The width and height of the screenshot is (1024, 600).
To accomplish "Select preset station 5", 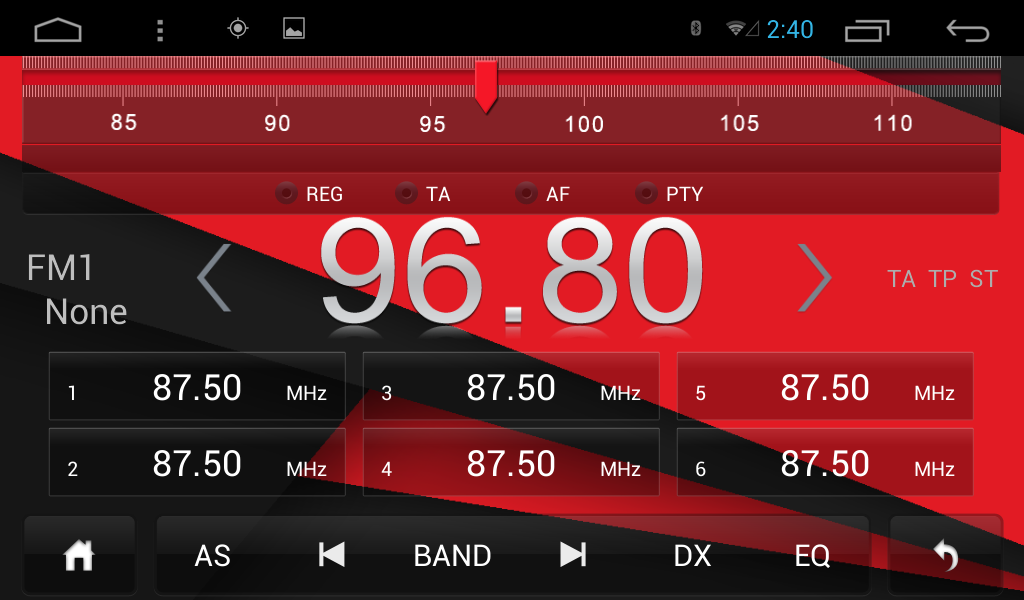I will coord(825,387).
